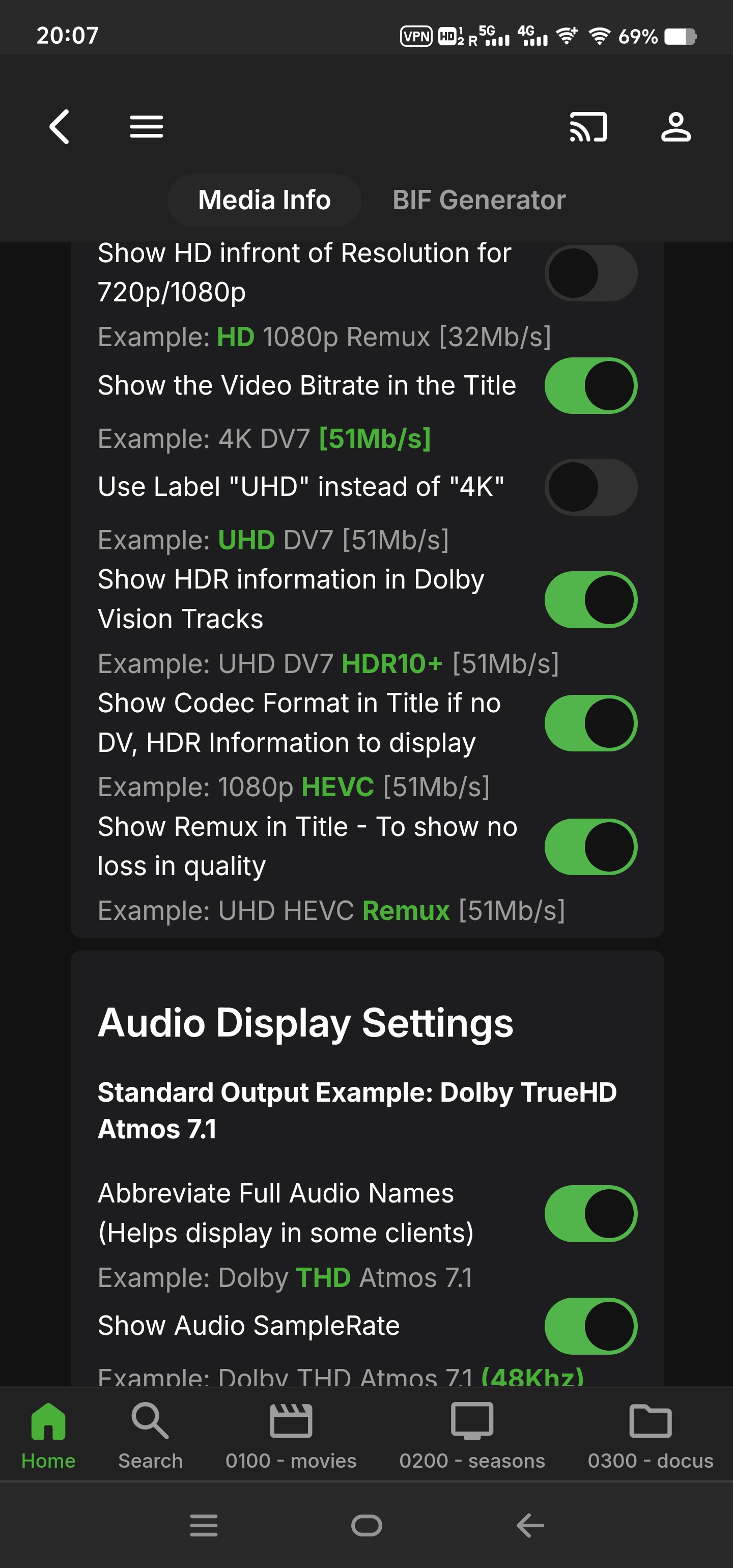Switch to the BIF Generator tab
This screenshot has width=733, height=1568.
pyautogui.click(x=478, y=200)
